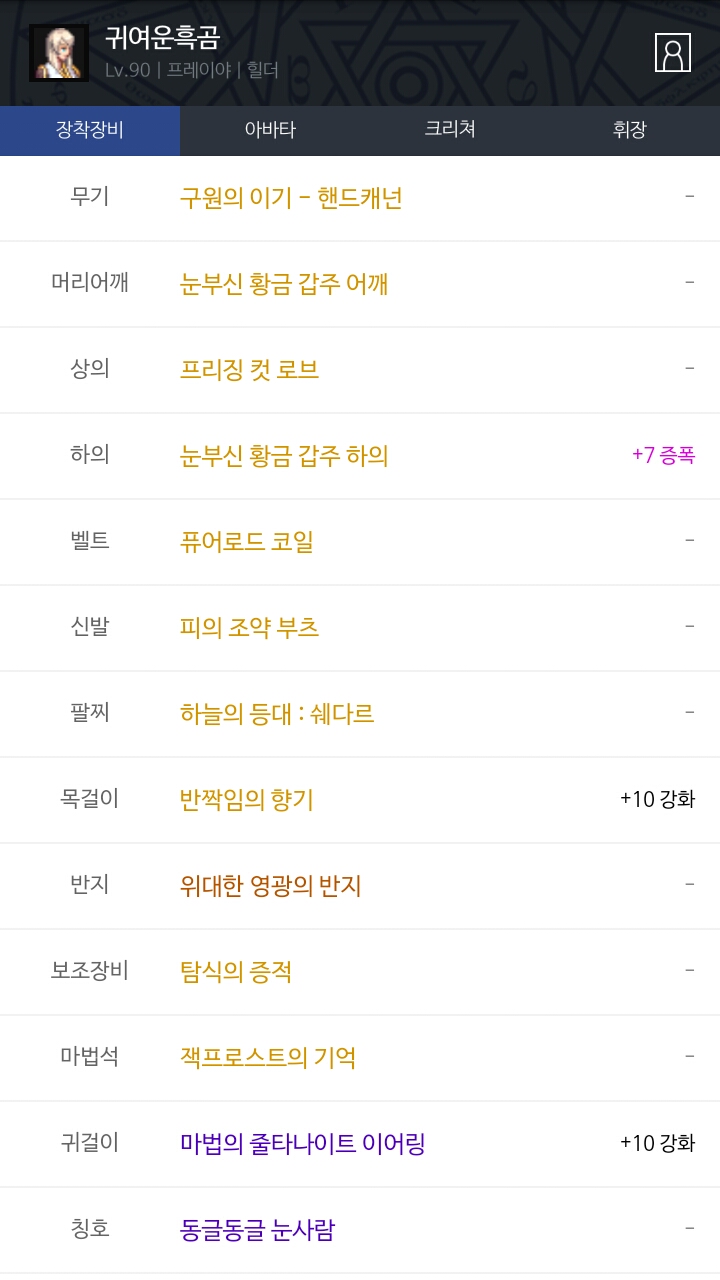Switch to the 크리쳐 tab
Viewport: 720px width, 1280px height.
pyautogui.click(x=450, y=130)
